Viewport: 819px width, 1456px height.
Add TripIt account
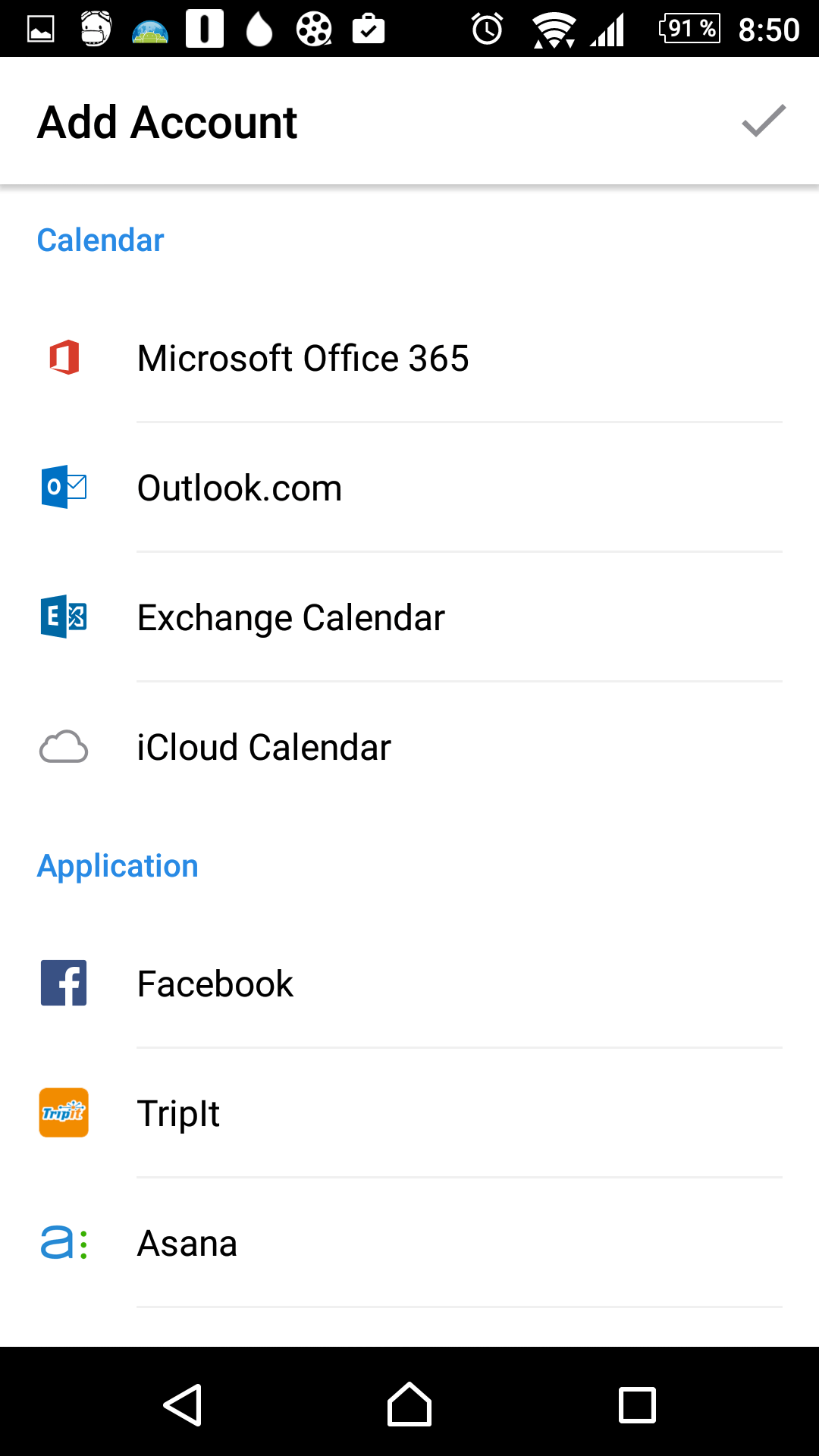[409, 1113]
